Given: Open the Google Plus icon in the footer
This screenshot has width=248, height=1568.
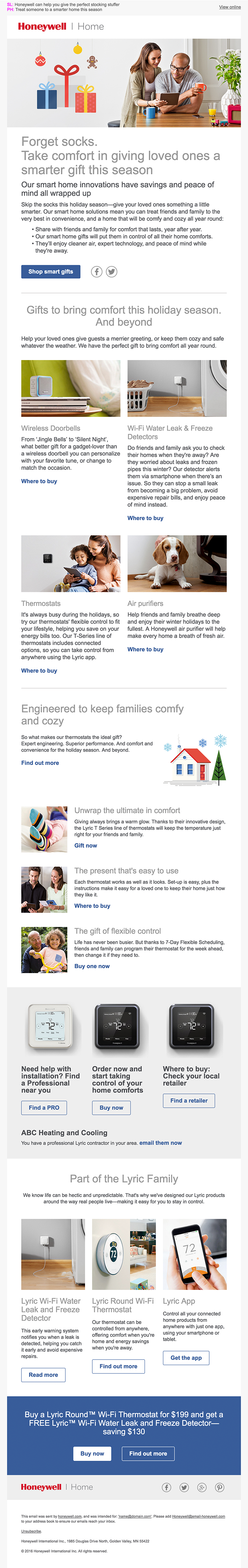Looking at the screenshot, I should point(202,1487).
